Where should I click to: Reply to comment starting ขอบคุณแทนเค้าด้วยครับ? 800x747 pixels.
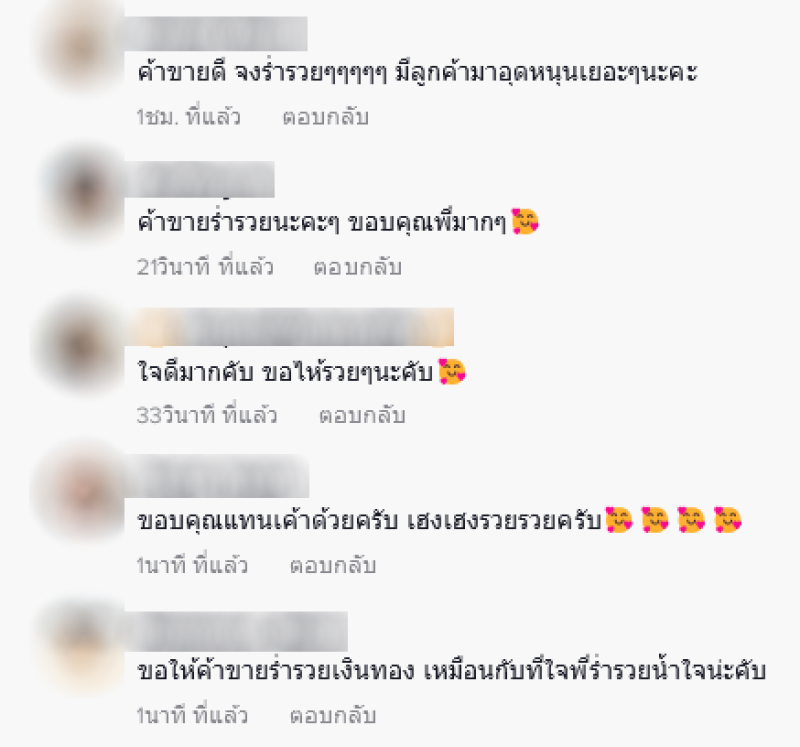pos(333,565)
